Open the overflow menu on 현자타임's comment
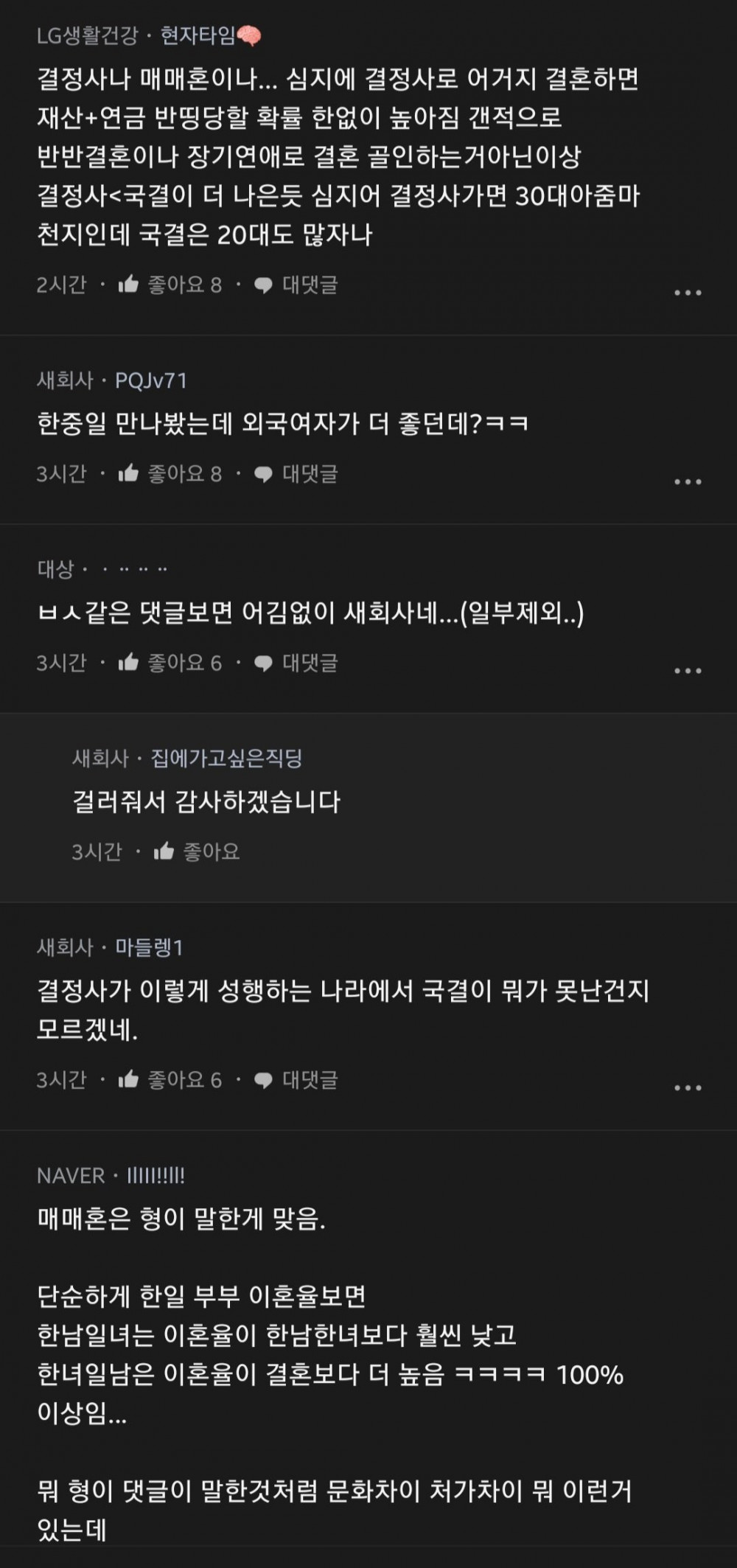This screenshot has width=737, height=1568. [688, 293]
